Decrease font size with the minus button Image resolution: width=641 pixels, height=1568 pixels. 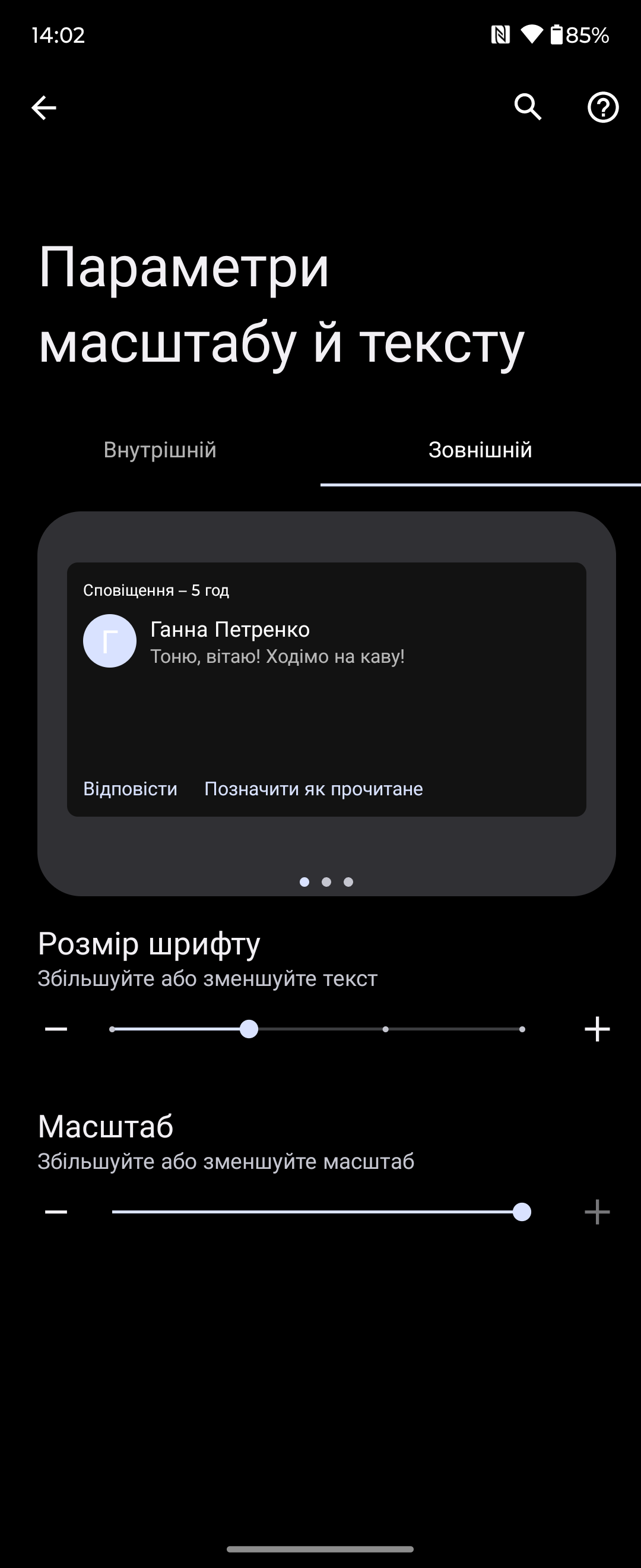pyautogui.click(x=56, y=1029)
